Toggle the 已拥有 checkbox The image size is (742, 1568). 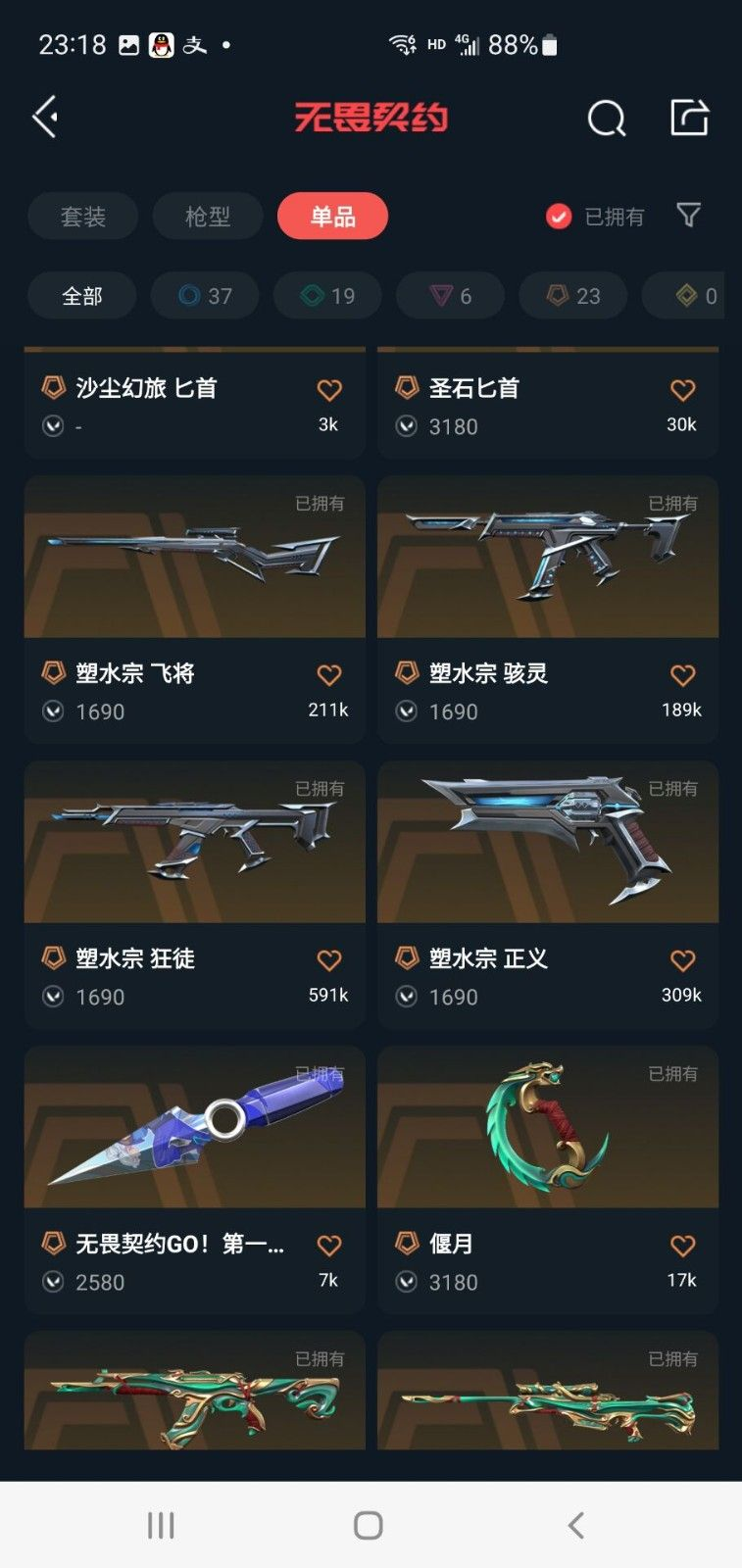pyautogui.click(x=559, y=217)
